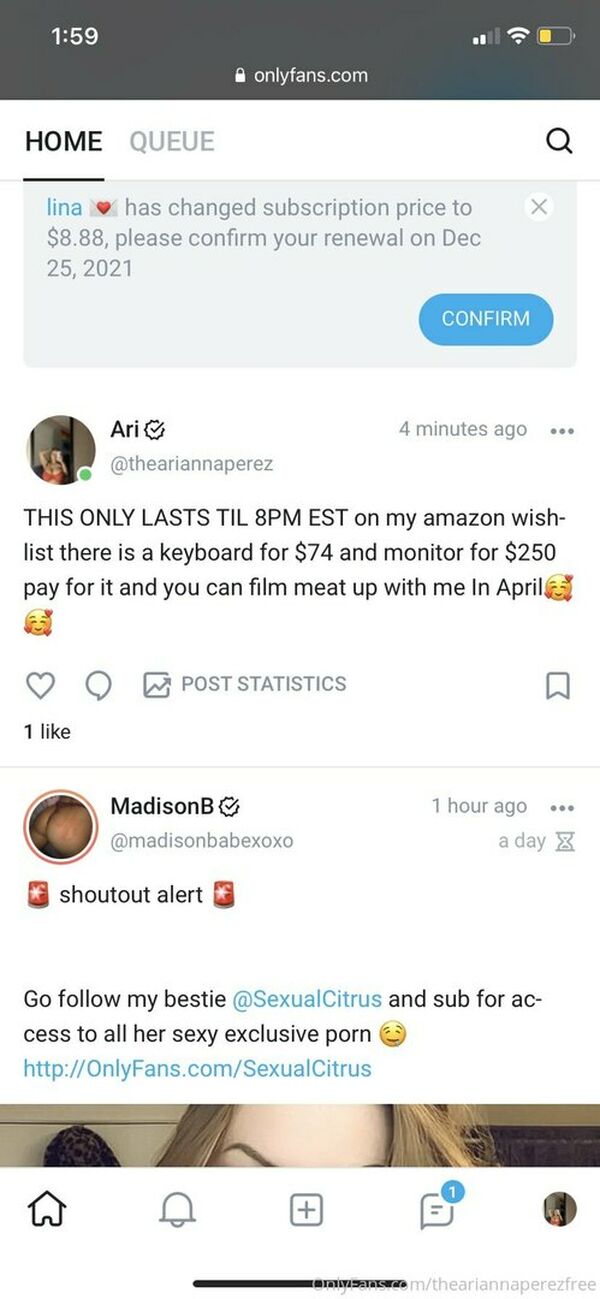The image size is (600, 1299).
Task: Create a new post with plus icon
Action: click(306, 1210)
